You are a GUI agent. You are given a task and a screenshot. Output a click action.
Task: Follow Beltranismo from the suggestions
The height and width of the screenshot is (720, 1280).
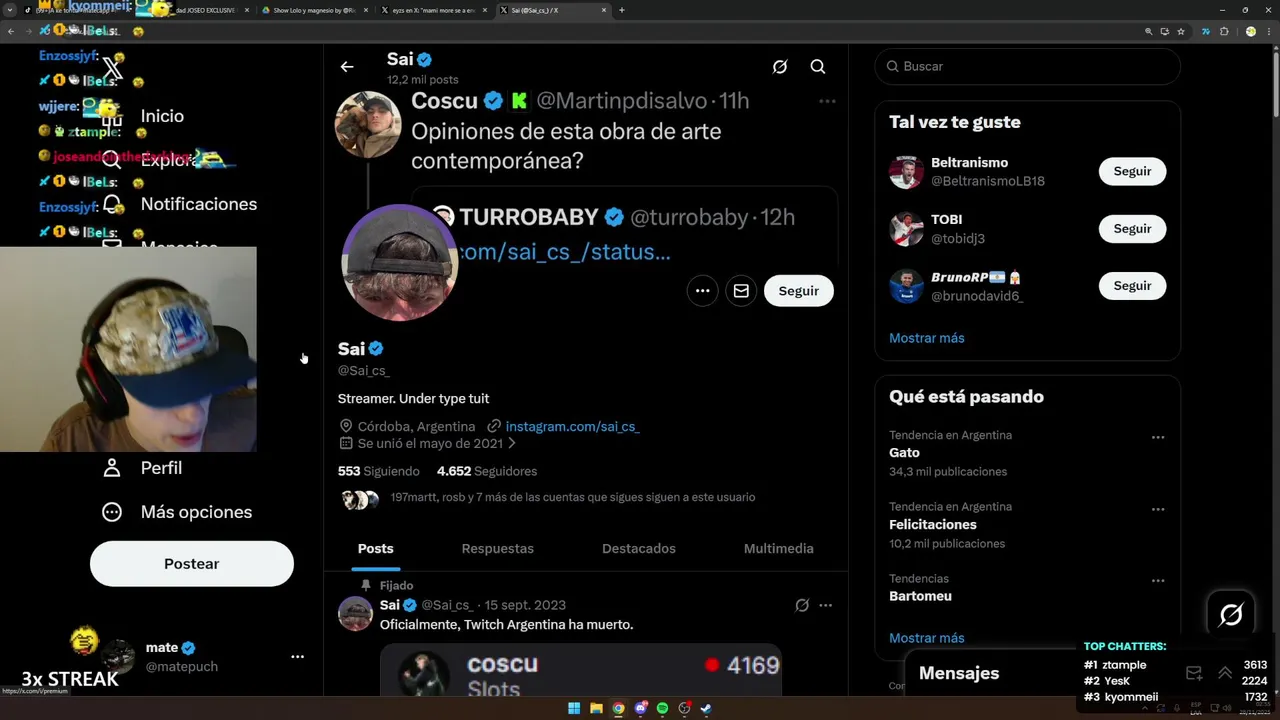tap(1132, 171)
